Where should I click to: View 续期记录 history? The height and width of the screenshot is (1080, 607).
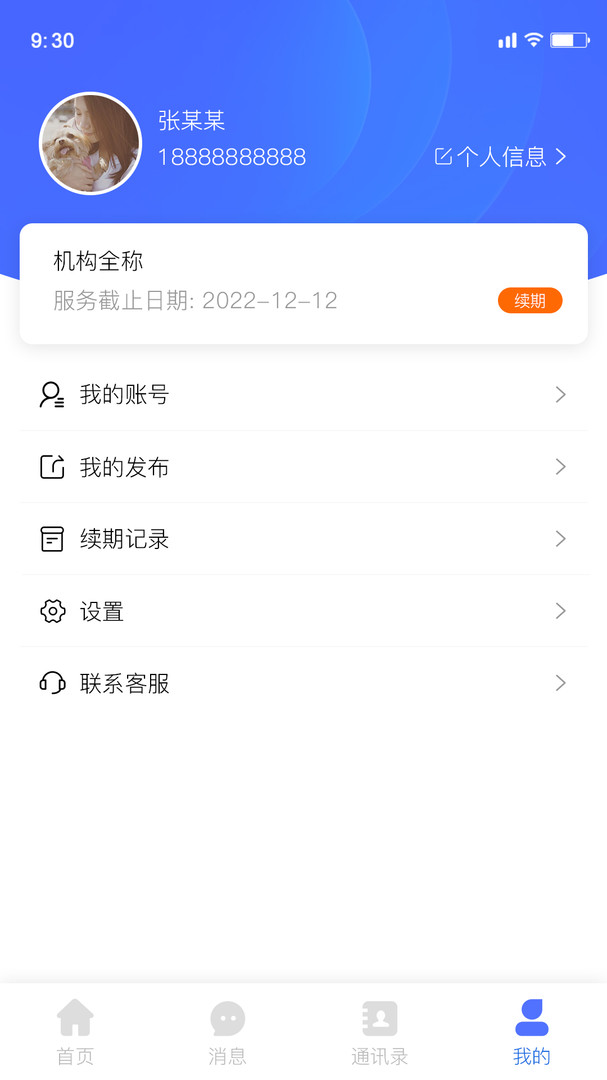(303, 539)
